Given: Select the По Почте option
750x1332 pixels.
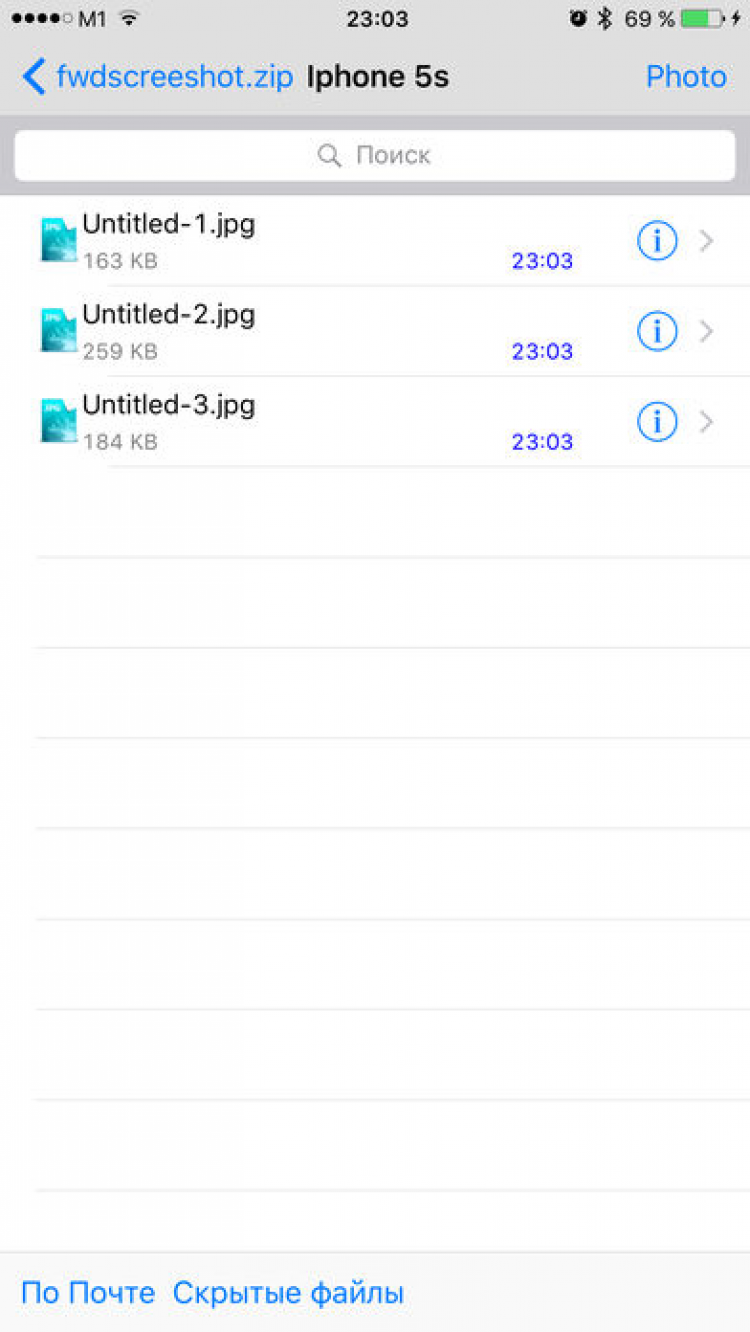Looking at the screenshot, I should [x=88, y=1293].
